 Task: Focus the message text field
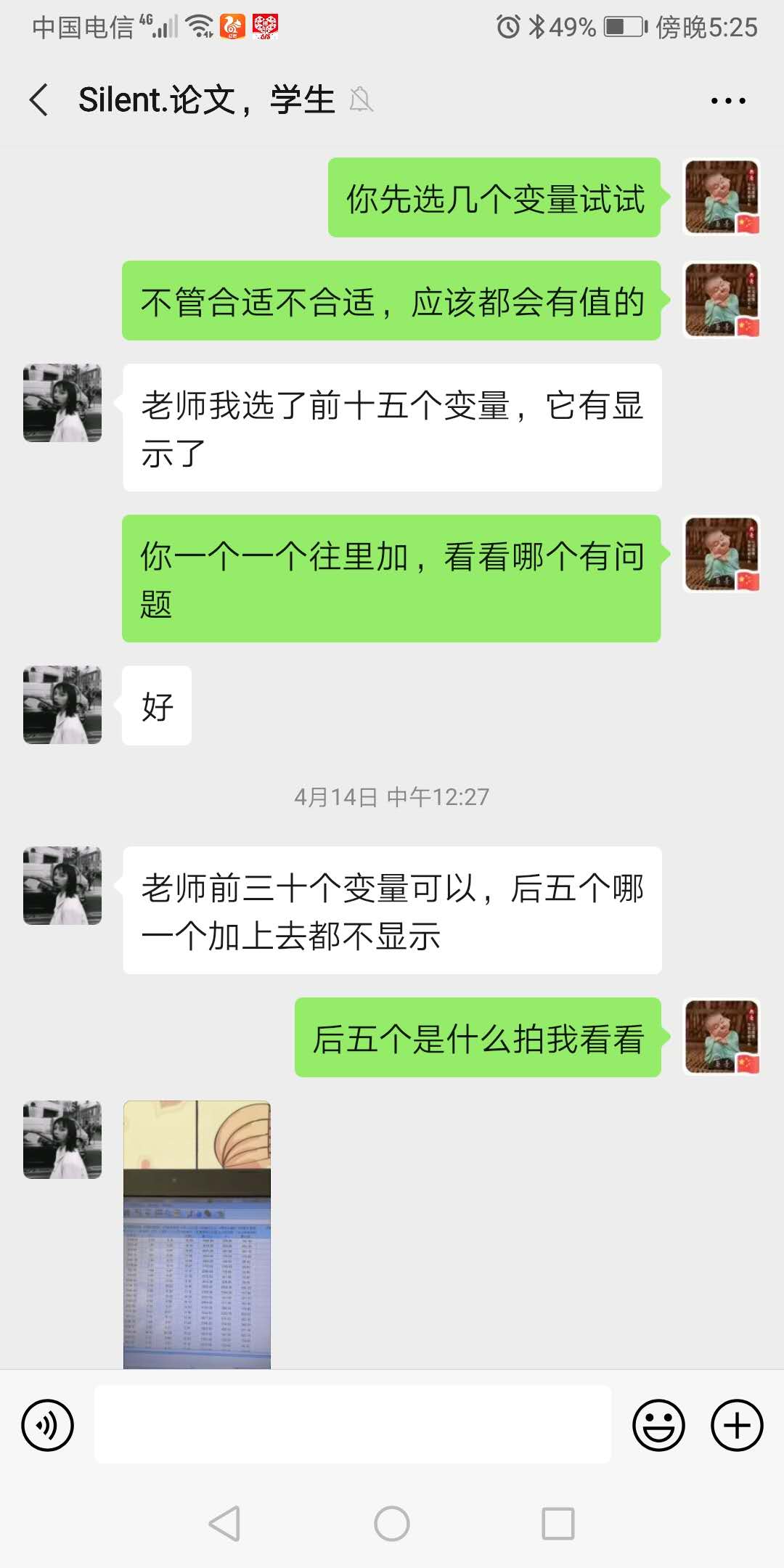click(353, 1424)
